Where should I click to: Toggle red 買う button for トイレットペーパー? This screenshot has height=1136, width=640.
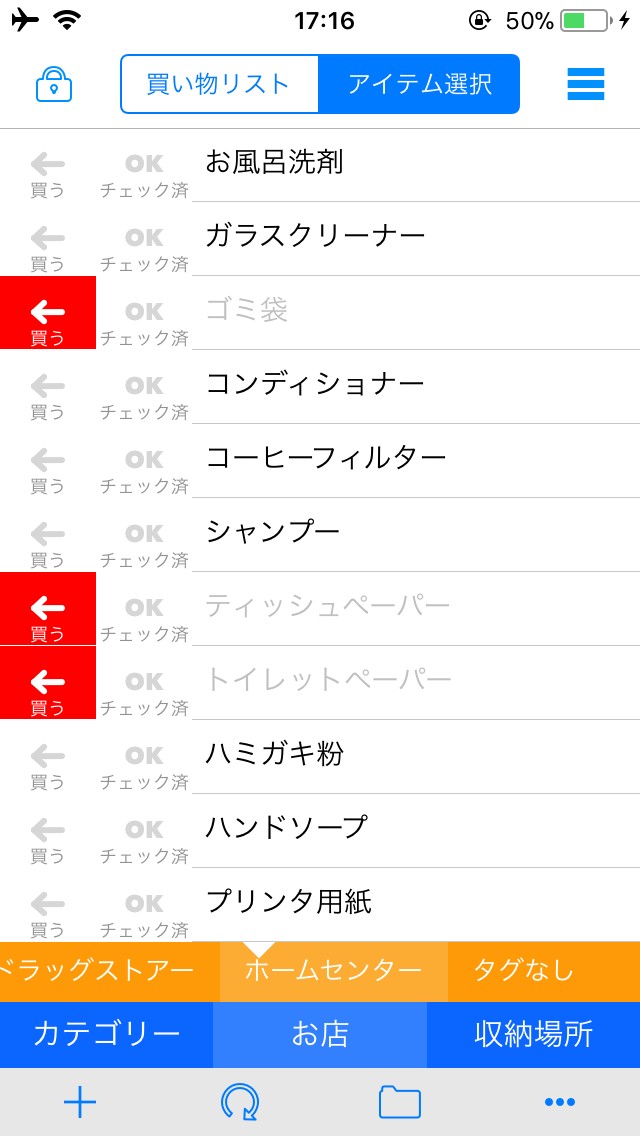(x=47, y=690)
